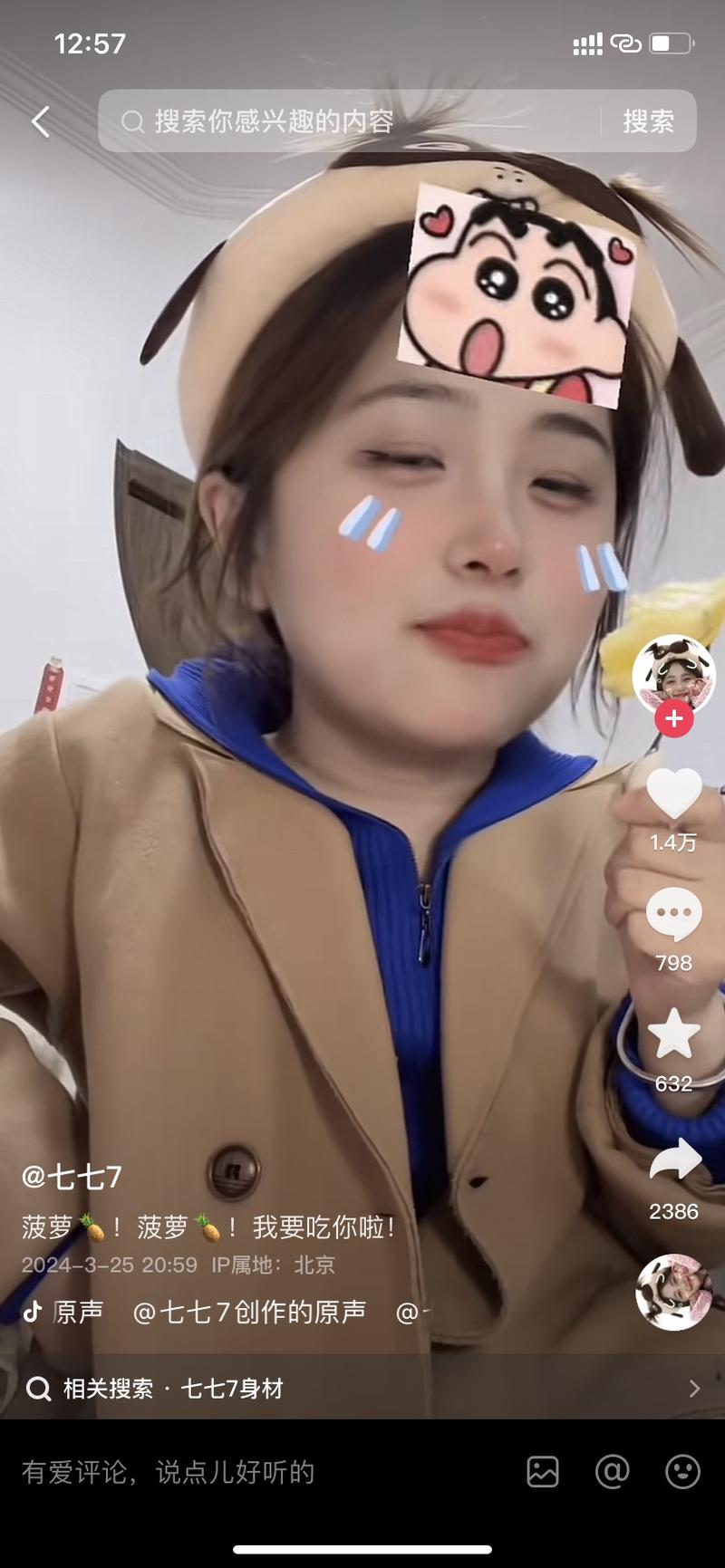Add the video to favorites with the star
This screenshot has width=725, height=1568.
pos(673,1035)
